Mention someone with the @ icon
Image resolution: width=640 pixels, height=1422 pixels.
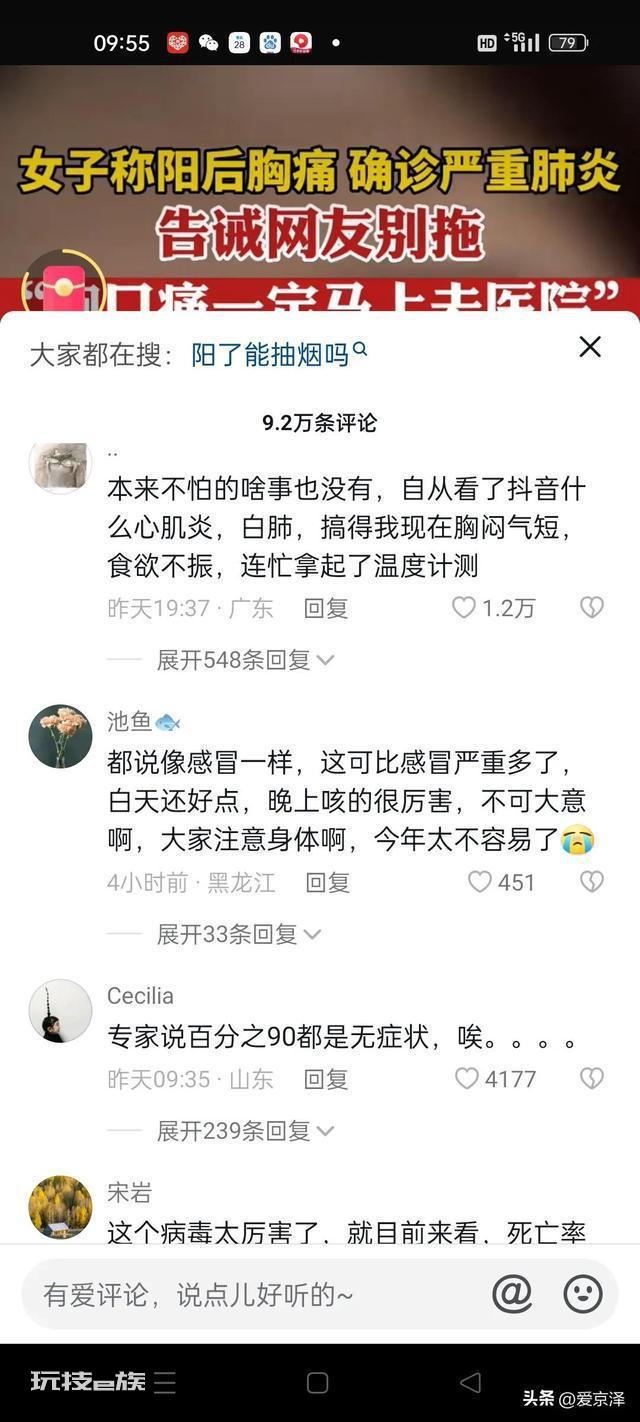click(512, 1295)
